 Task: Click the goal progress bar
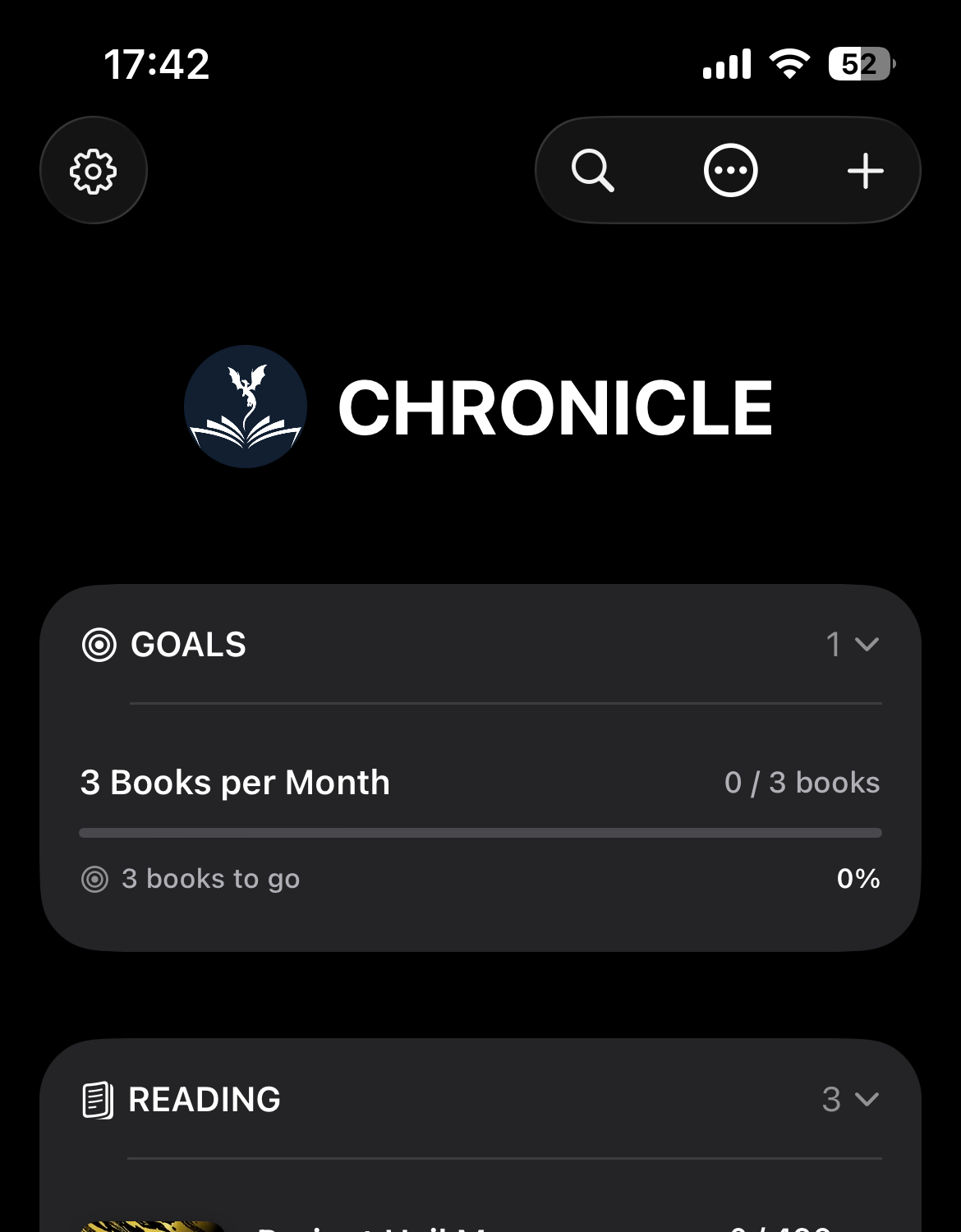click(x=480, y=832)
